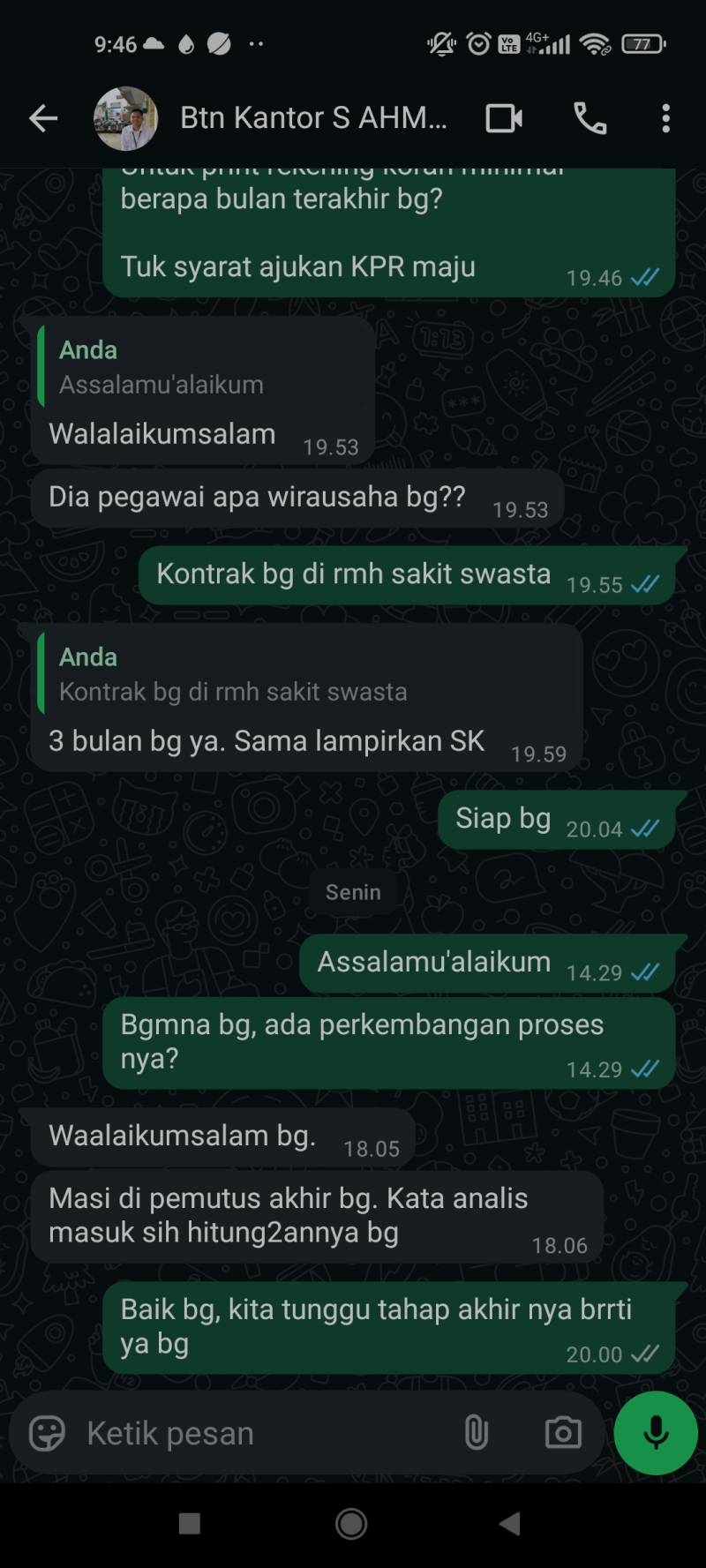
Task: Go back to the chat list
Action: point(43,118)
